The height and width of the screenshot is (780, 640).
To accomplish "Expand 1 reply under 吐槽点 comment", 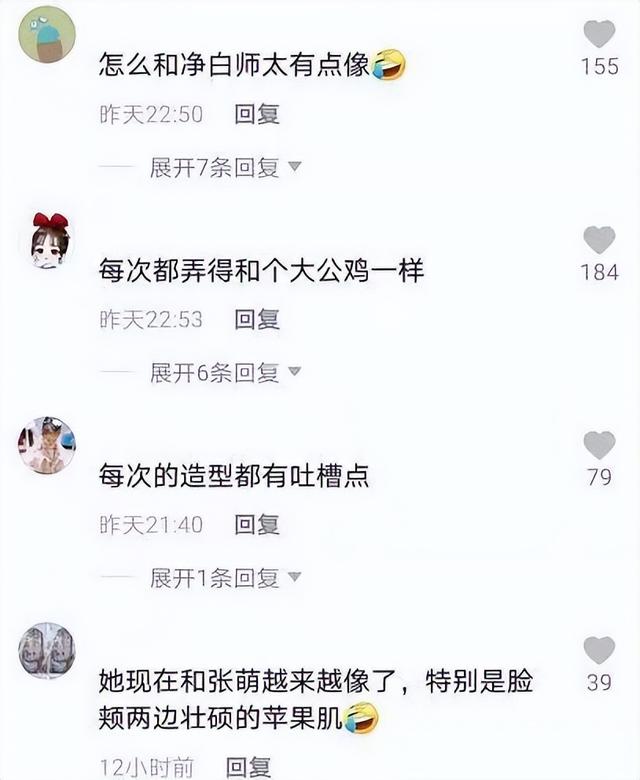I will 224,578.
